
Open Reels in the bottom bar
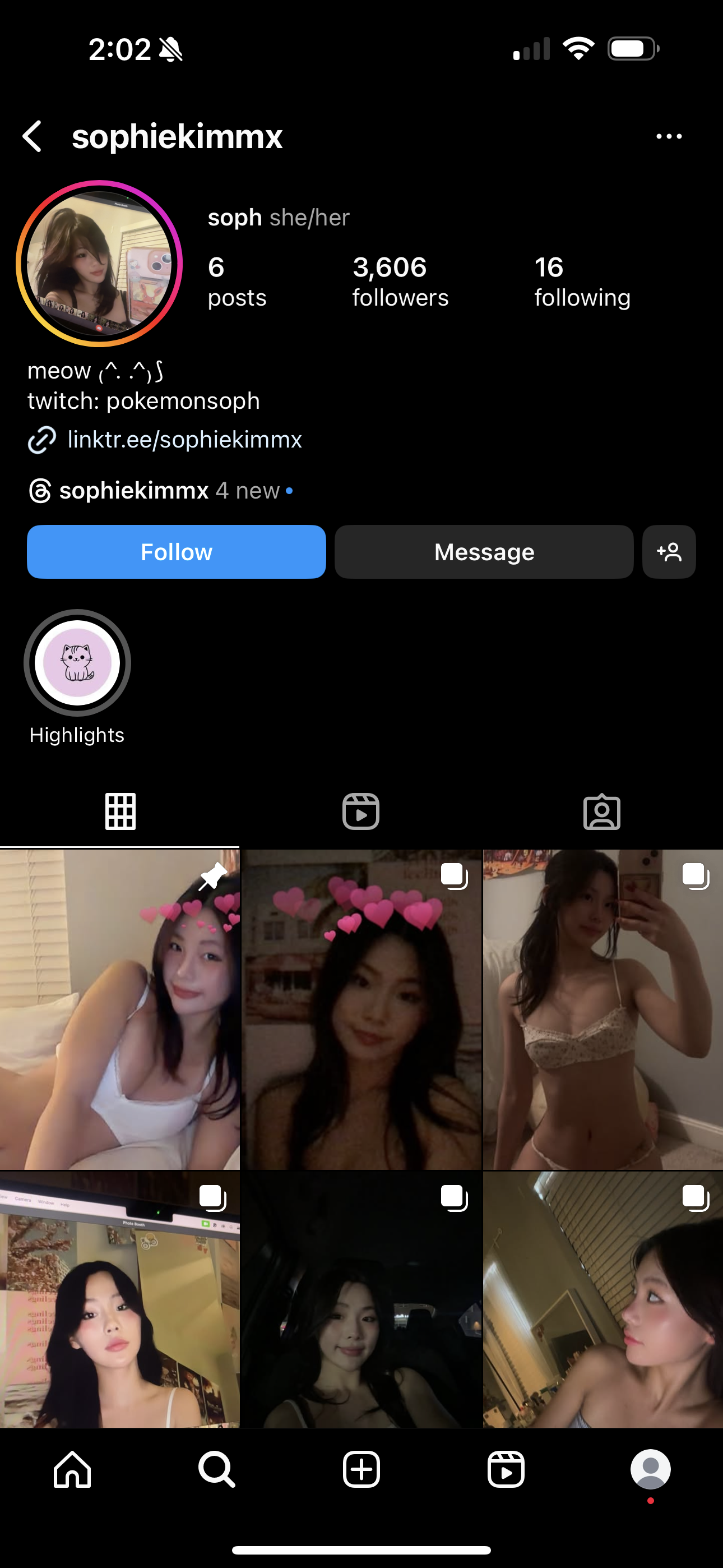click(x=506, y=1469)
